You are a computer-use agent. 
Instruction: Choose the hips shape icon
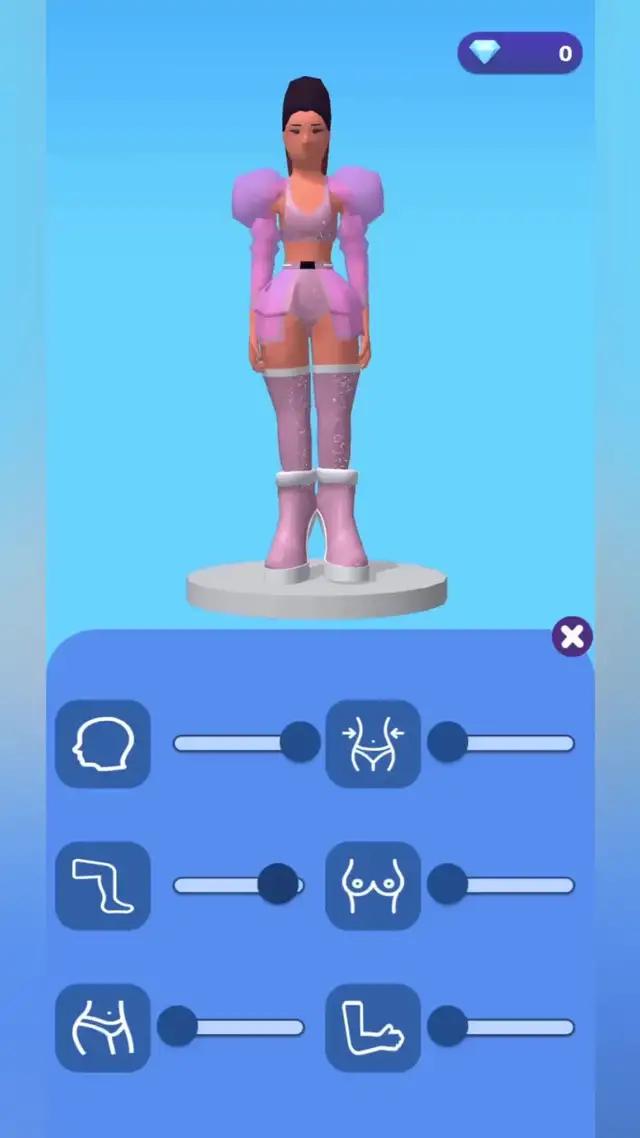tap(103, 1028)
